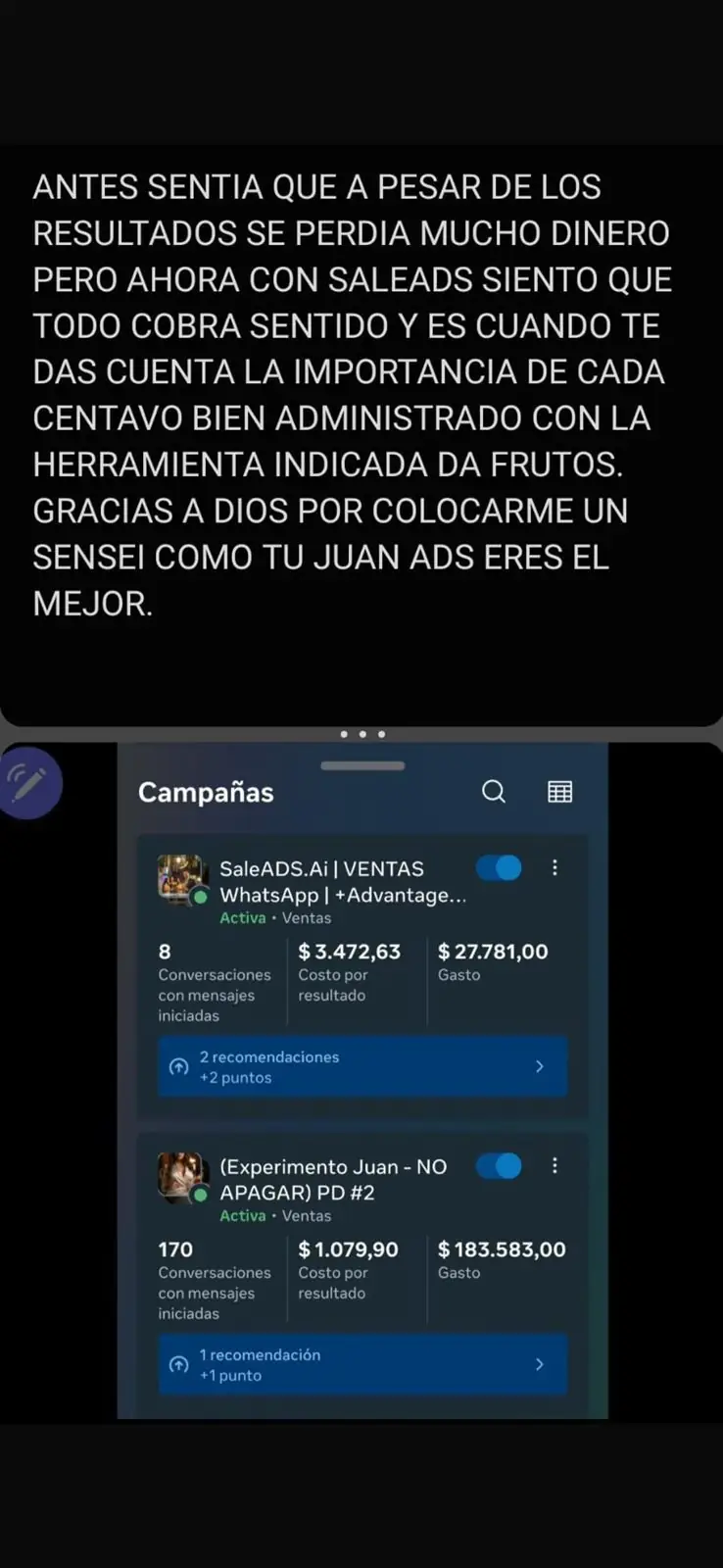The width and height of the screenshot is (723, 1568).
Task: Tap green Activa dot on Experimento Juan thumbnail
Action: click(198, 1195)
